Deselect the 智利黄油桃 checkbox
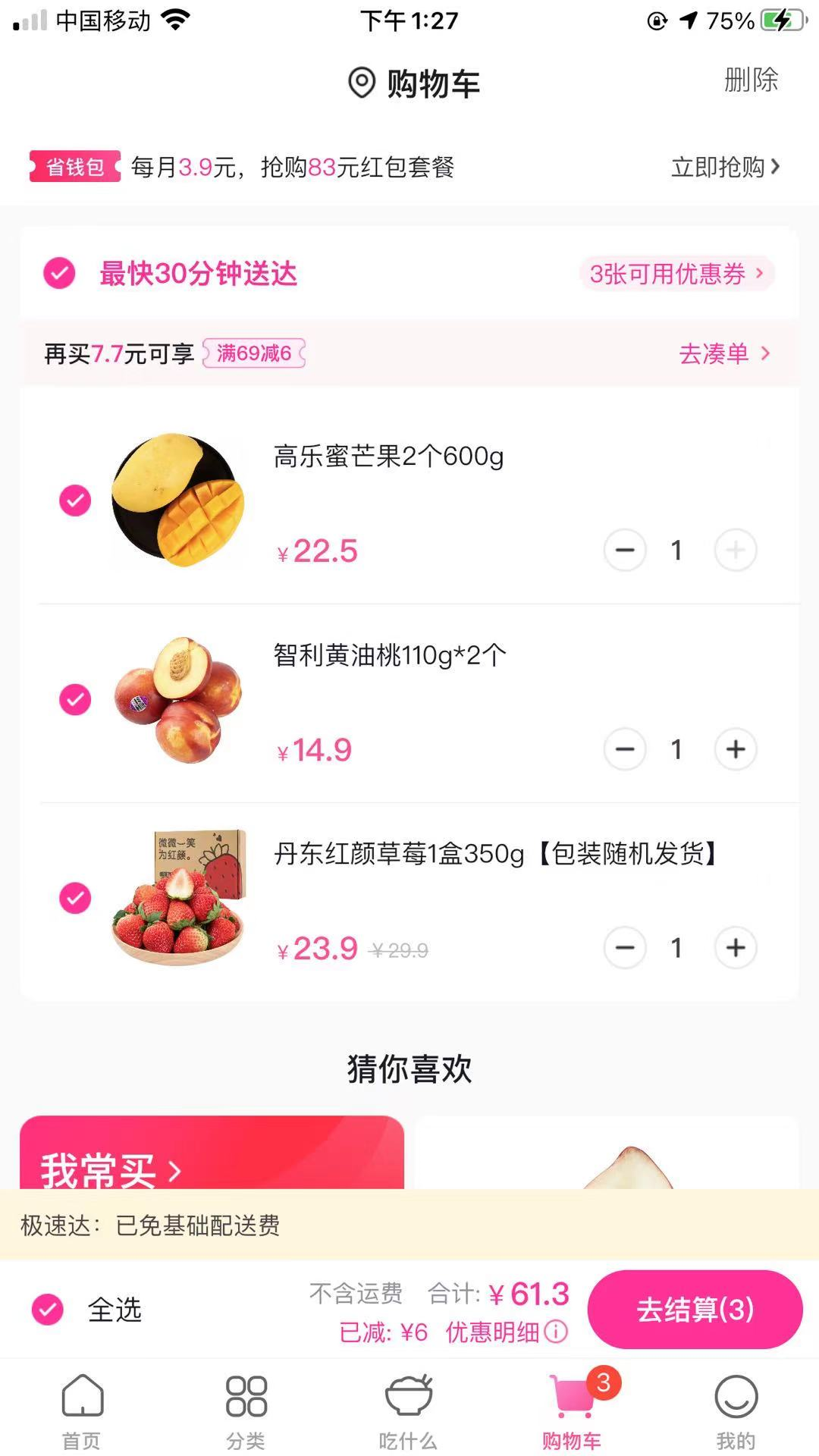819x1456 pixels. (74, 699)
